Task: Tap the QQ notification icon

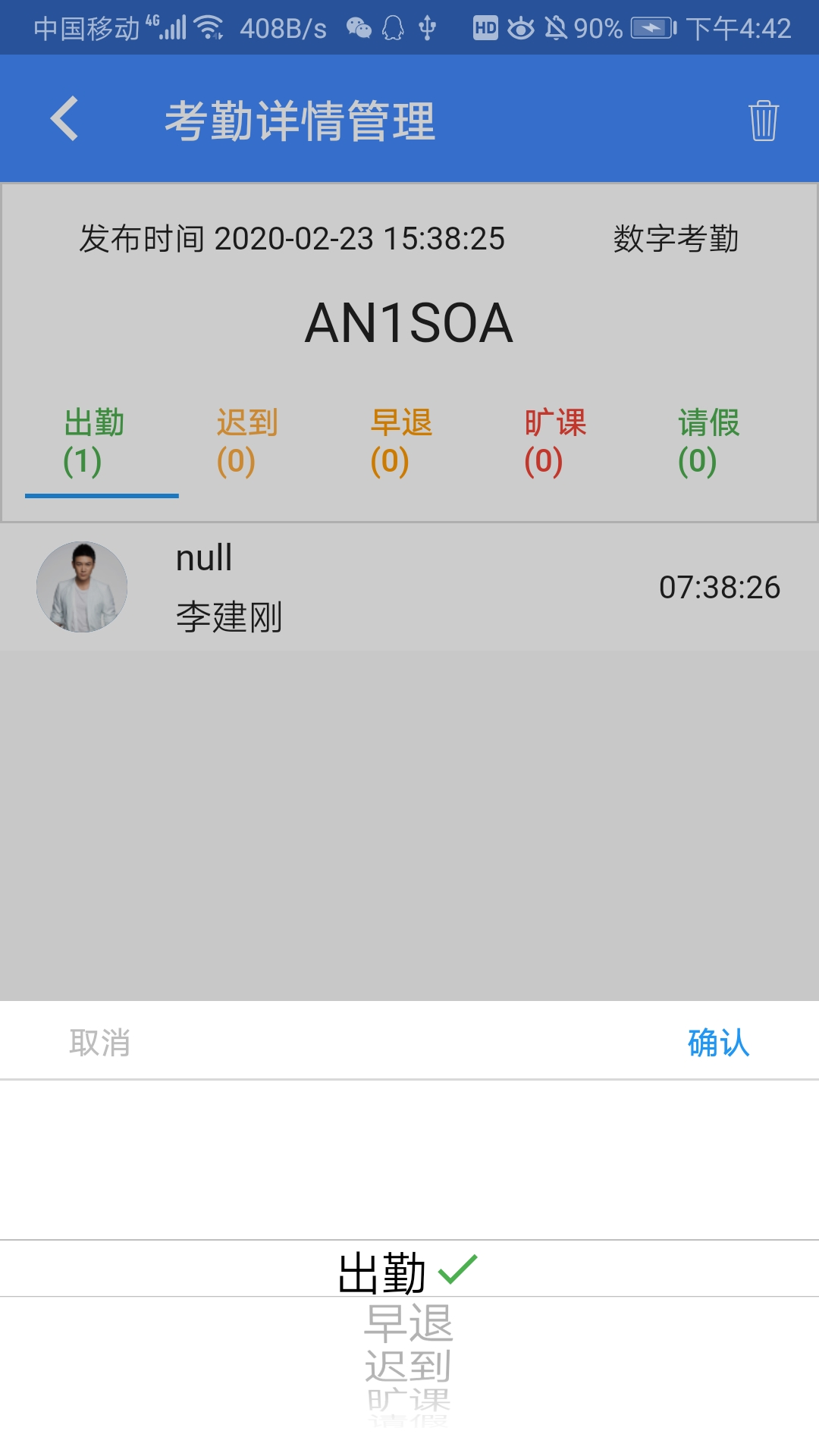Action: tap(393, 28)
